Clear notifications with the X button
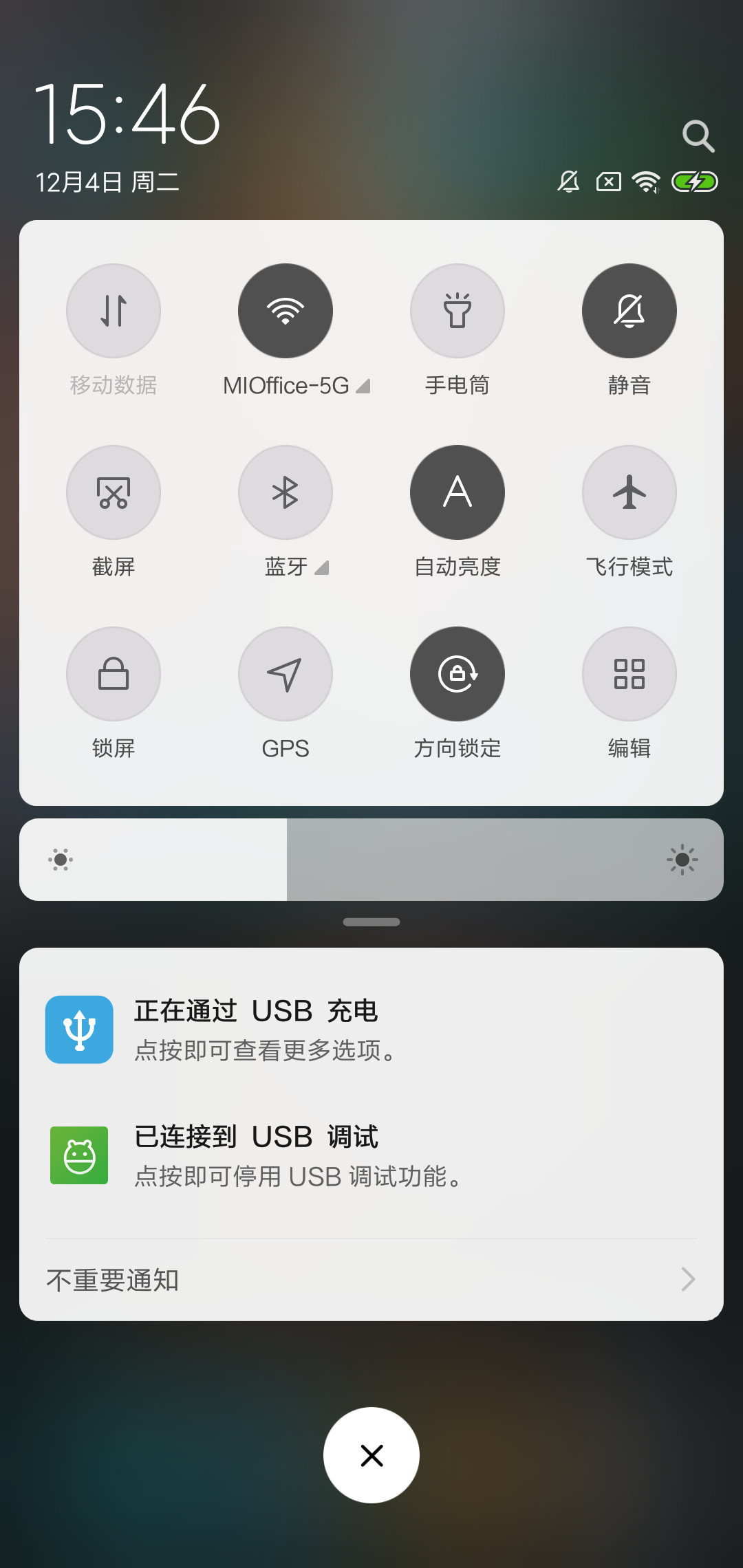Image resolution: width=743 pixels, height=1568 pixels. click(x=371, y=1455)
